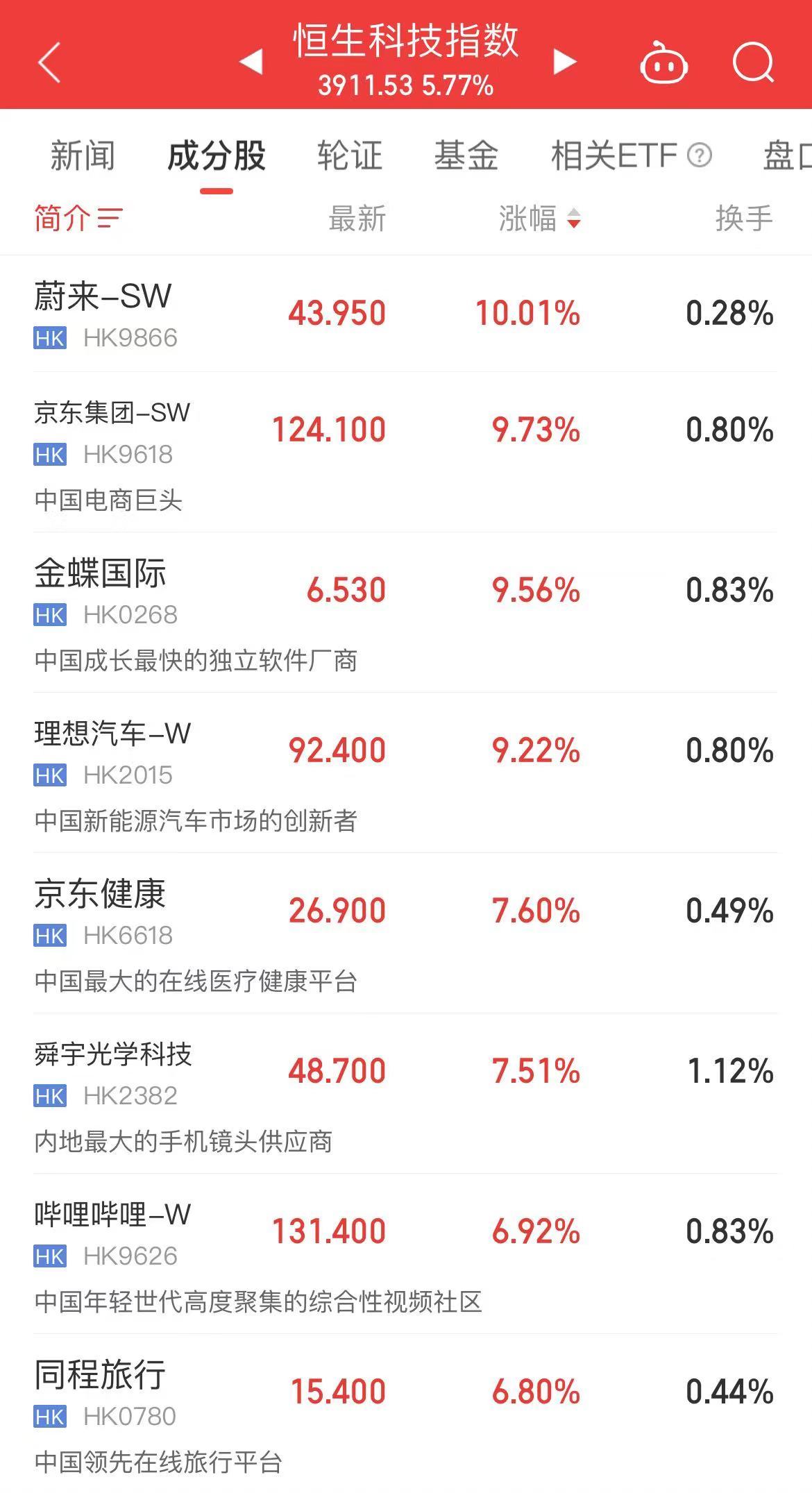Sort stocks by 涨幅 column
The width and height of the screenshot is (812, 1493).
pos(539,218)
